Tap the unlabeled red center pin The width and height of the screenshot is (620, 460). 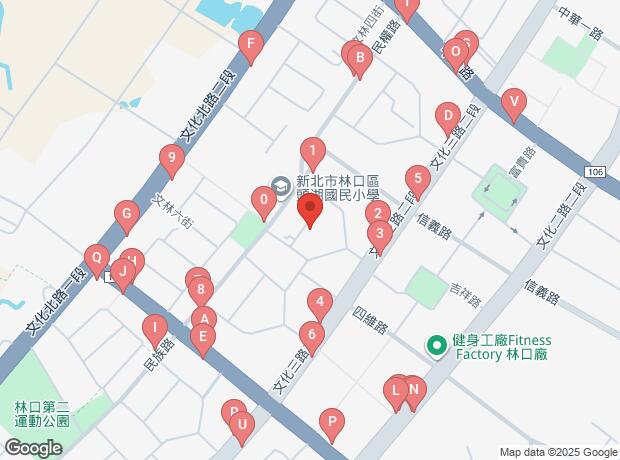tap(309, 210)
